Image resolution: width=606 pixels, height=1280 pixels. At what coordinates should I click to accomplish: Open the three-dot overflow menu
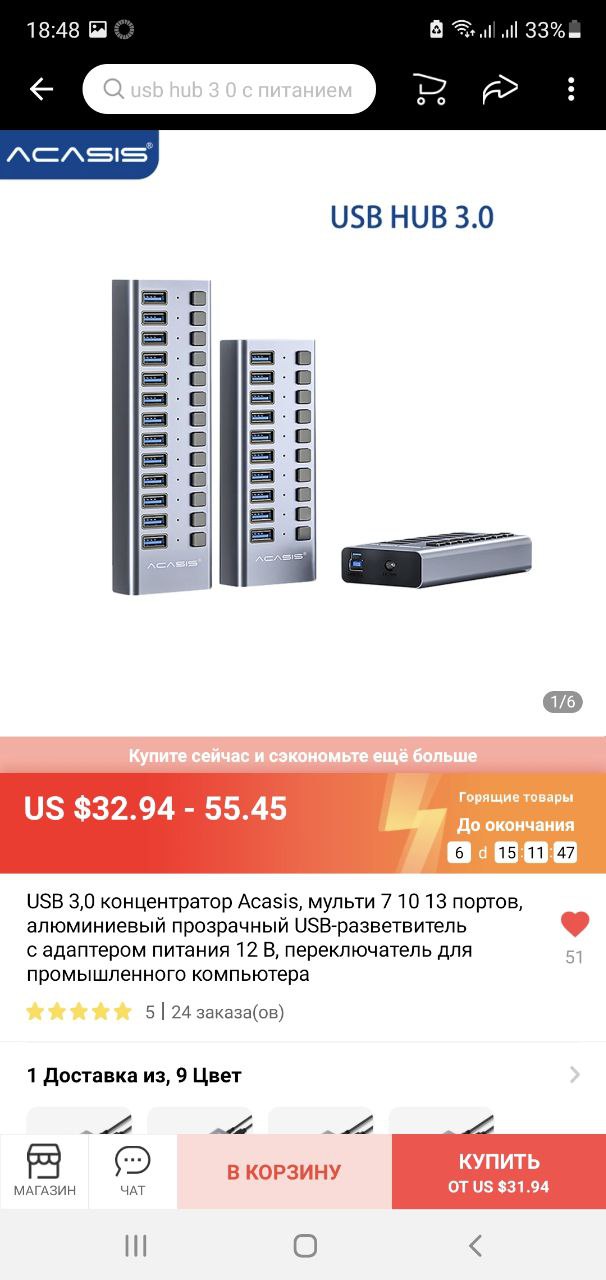pyautogui.click(x=570, y=90)
